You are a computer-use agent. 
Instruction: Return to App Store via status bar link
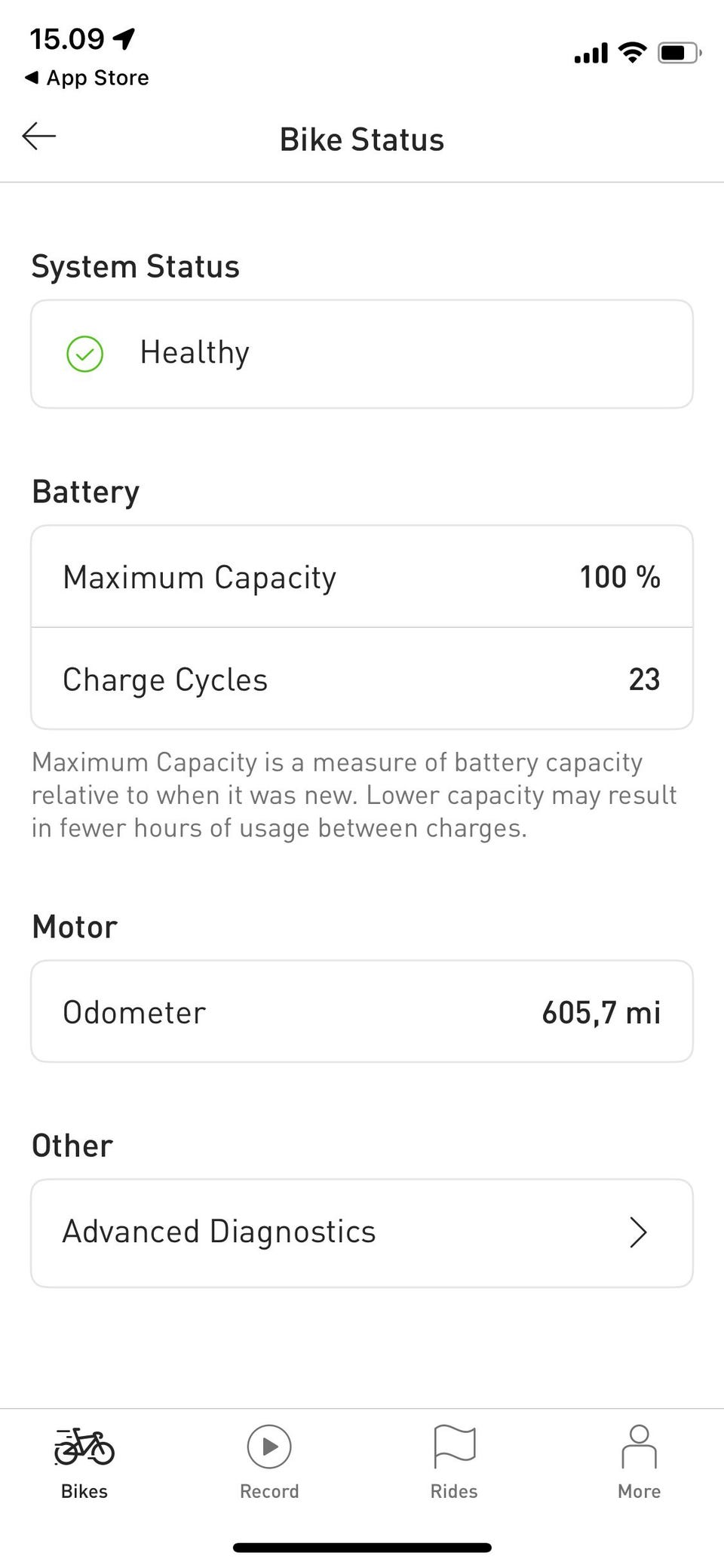tap(87, 78)
